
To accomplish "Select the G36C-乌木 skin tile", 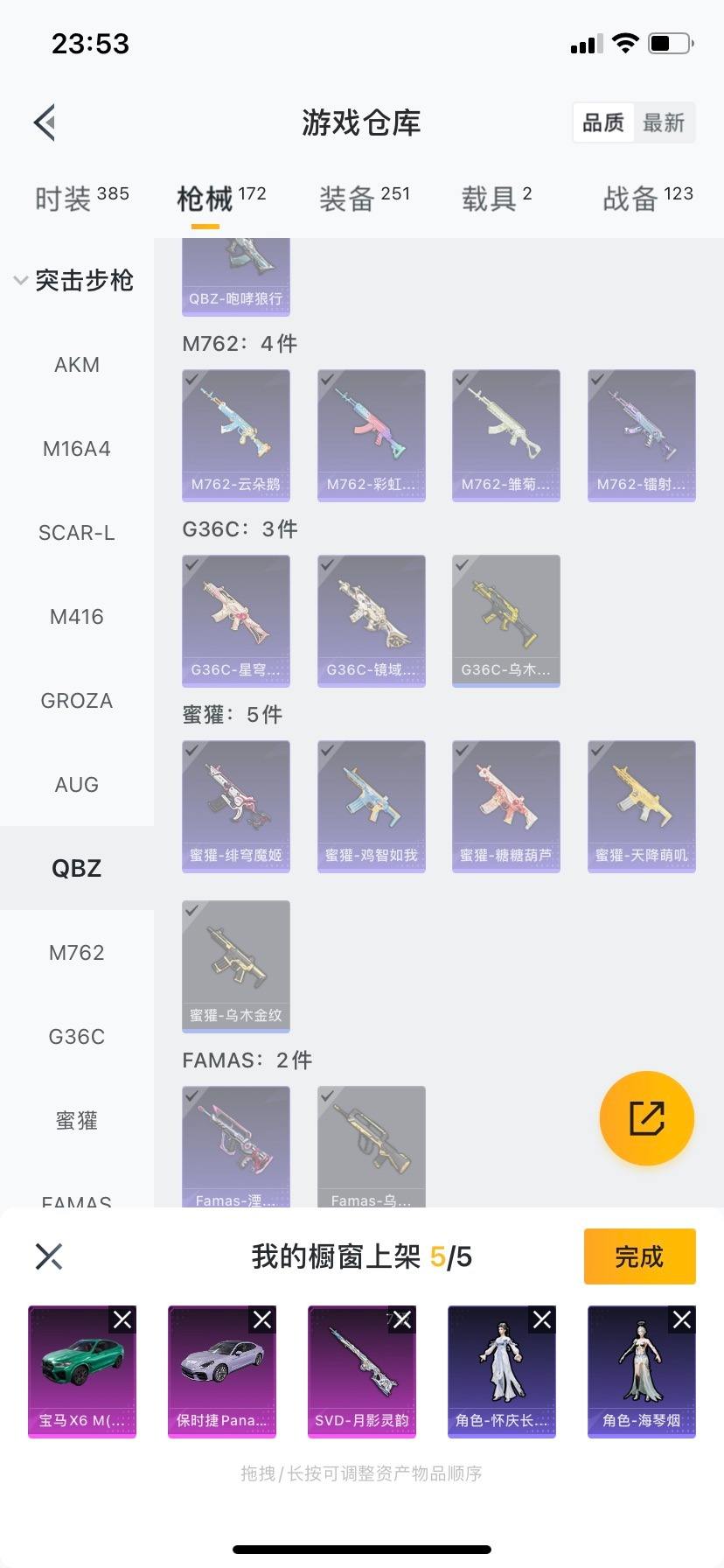I will [505, 620].
